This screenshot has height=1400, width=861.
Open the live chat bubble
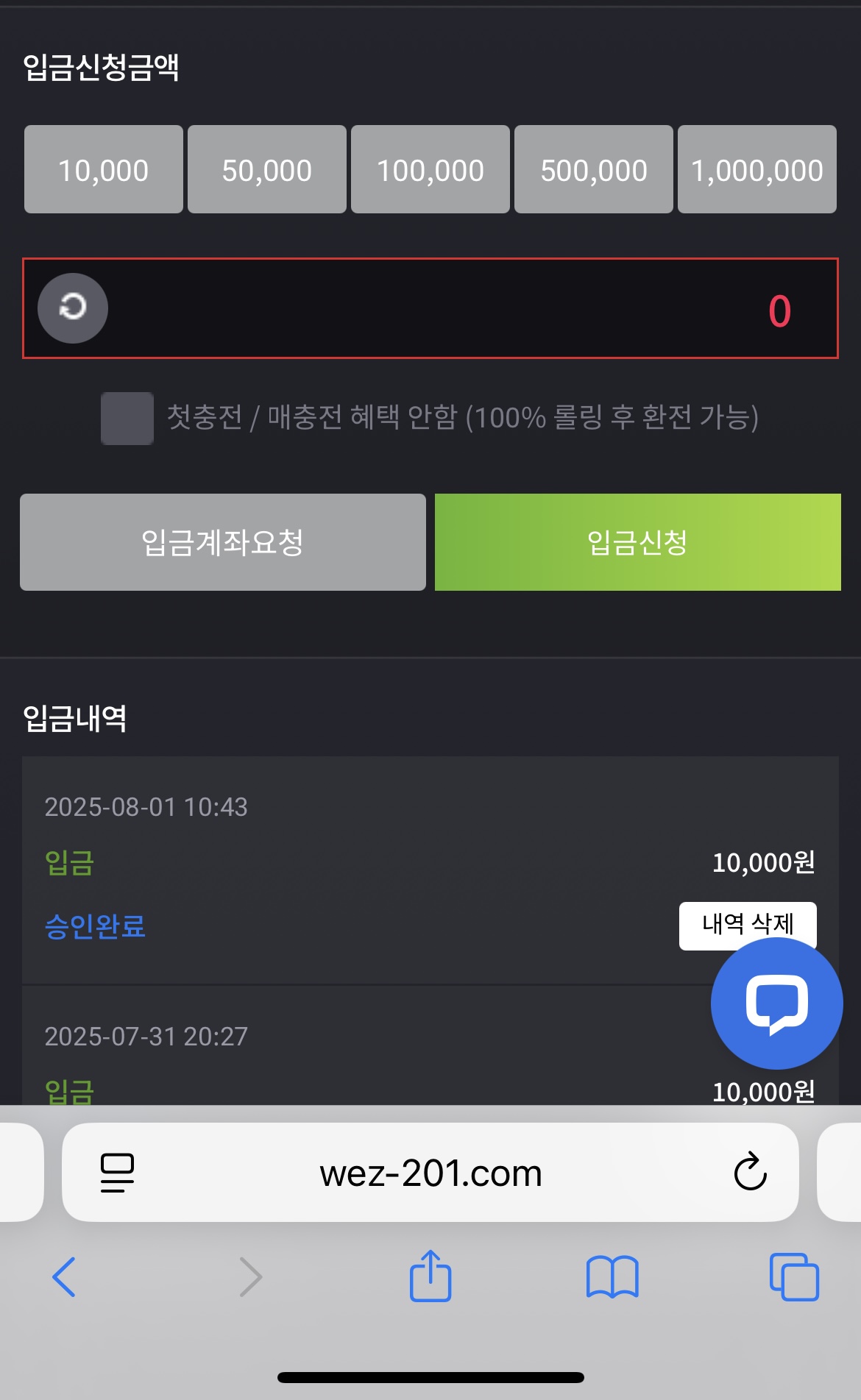point(776,1003)
